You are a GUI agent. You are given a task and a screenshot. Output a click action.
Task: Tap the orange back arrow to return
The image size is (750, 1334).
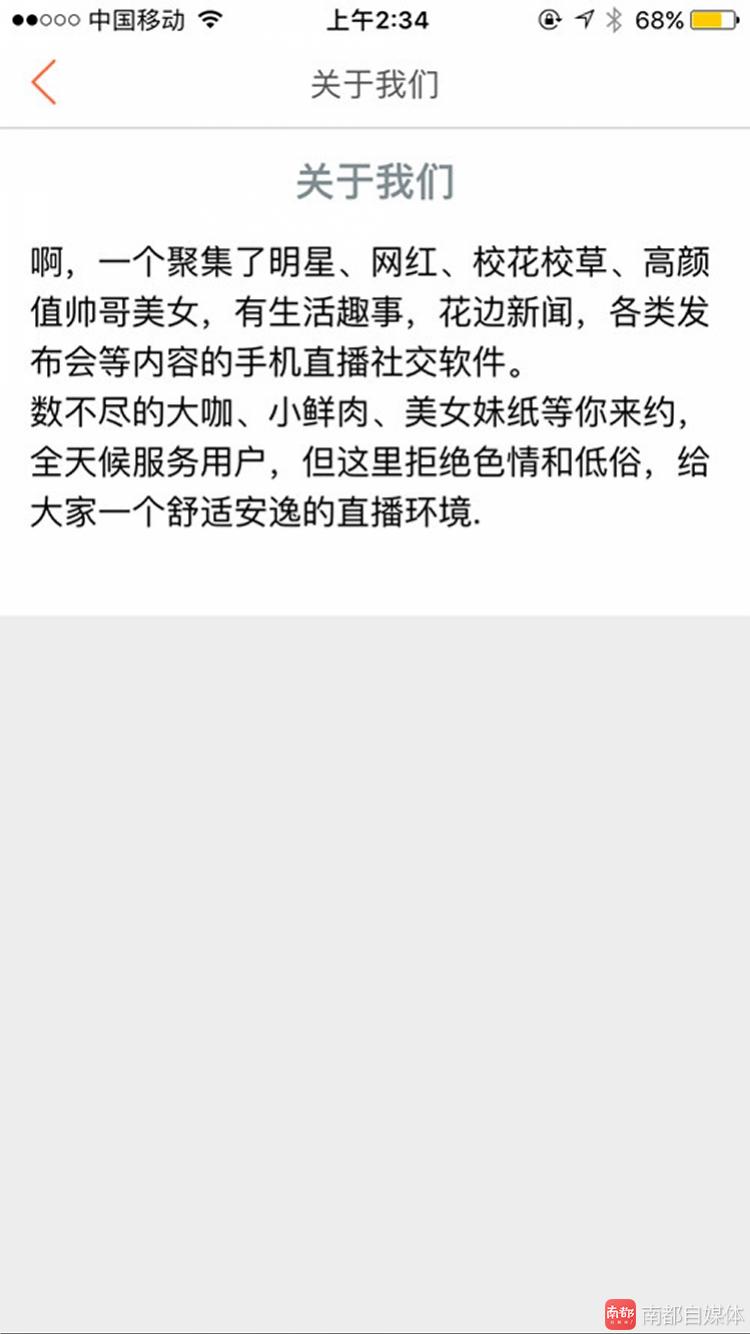(43, 84)
